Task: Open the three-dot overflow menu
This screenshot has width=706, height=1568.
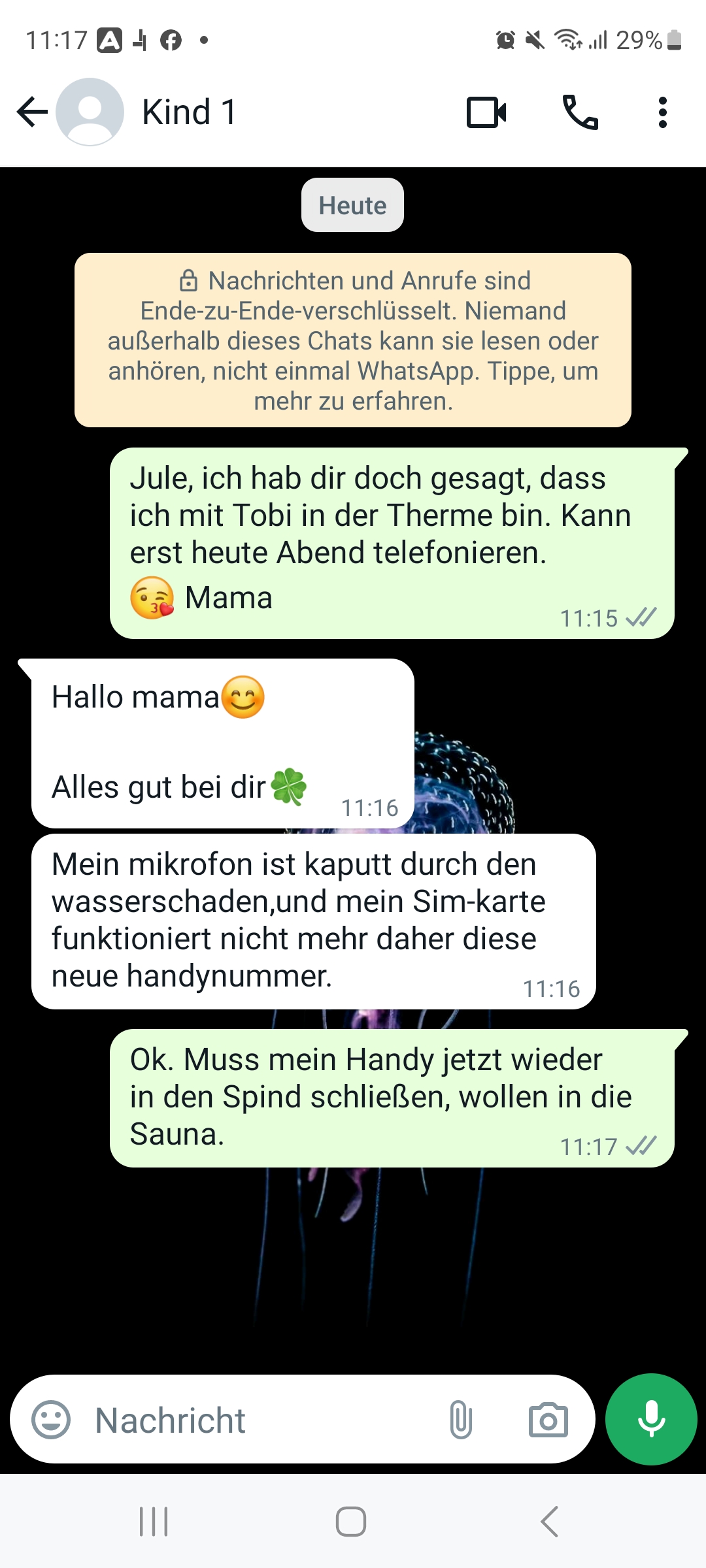Action: (663, 112)
